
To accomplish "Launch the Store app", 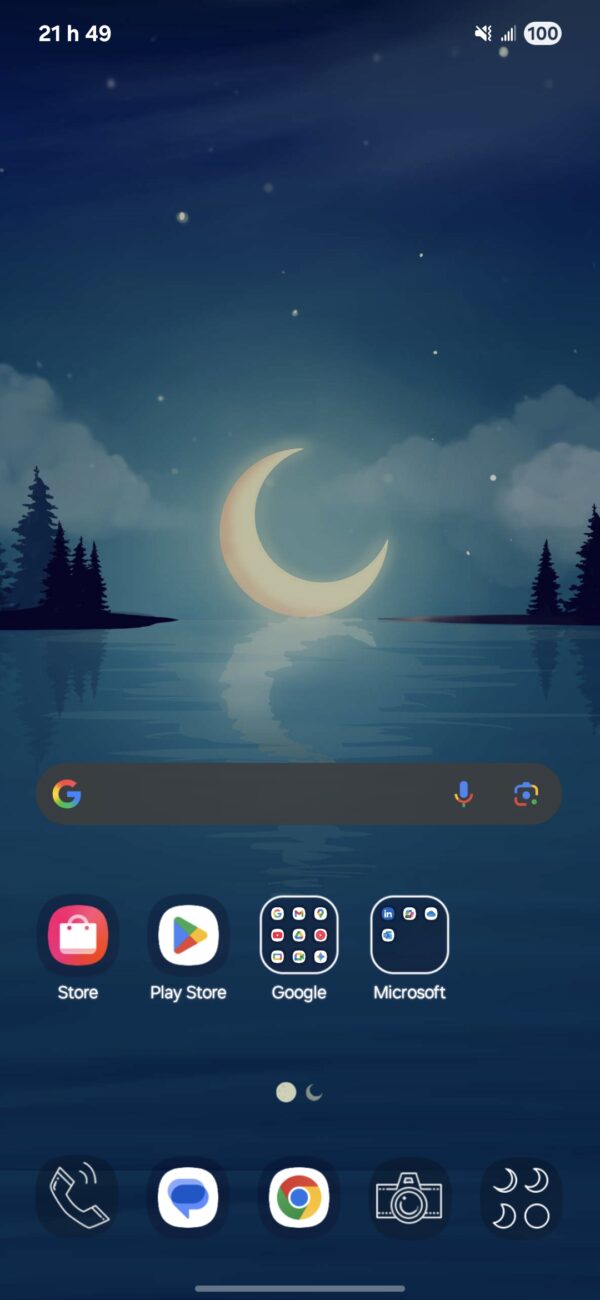I will pyautogui.click(x=78, y=936).
